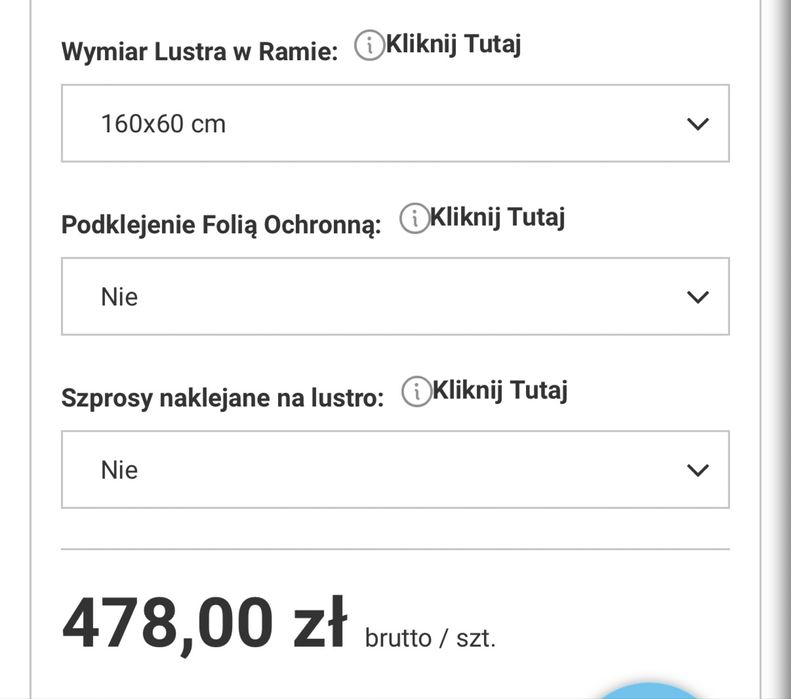Open the Szprosy naklejane na lustro dropdown

pos(395,470)
